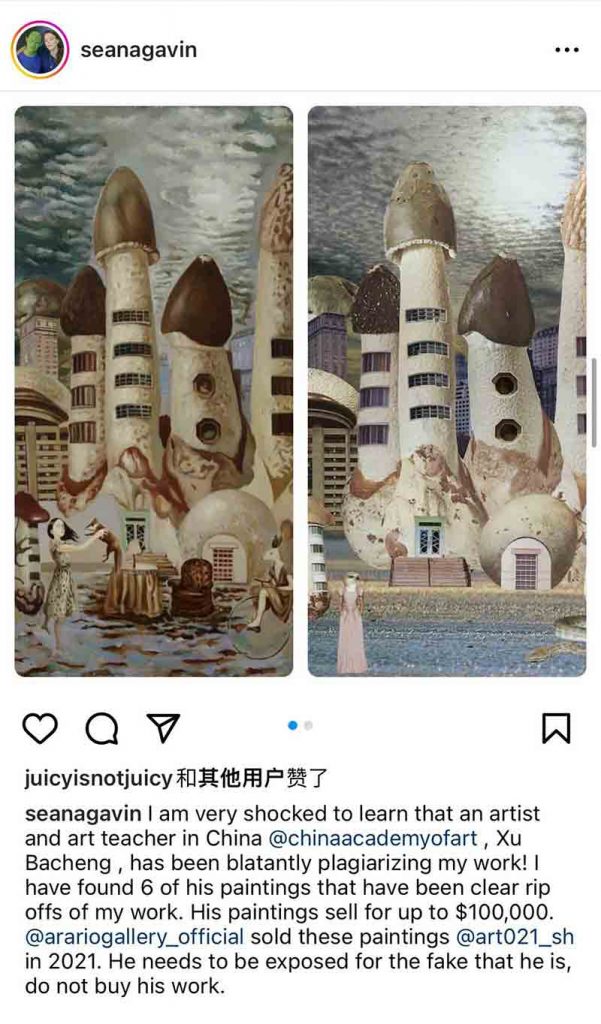The width and height of the screenshot is (601, 1024).
Task: Open the post overflow menu
Action: [x=569, y=49]
